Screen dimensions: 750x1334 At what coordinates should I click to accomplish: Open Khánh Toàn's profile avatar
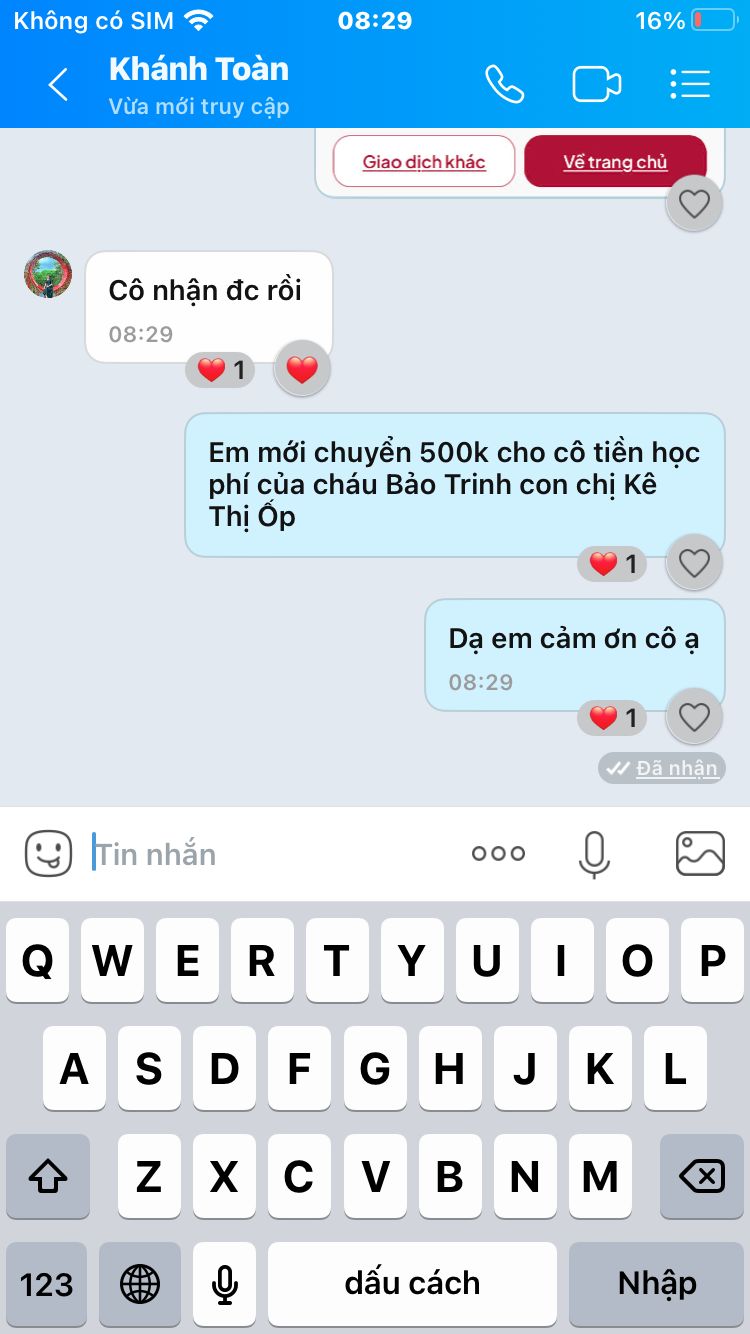pyautogui.click(x=48, y=275)
